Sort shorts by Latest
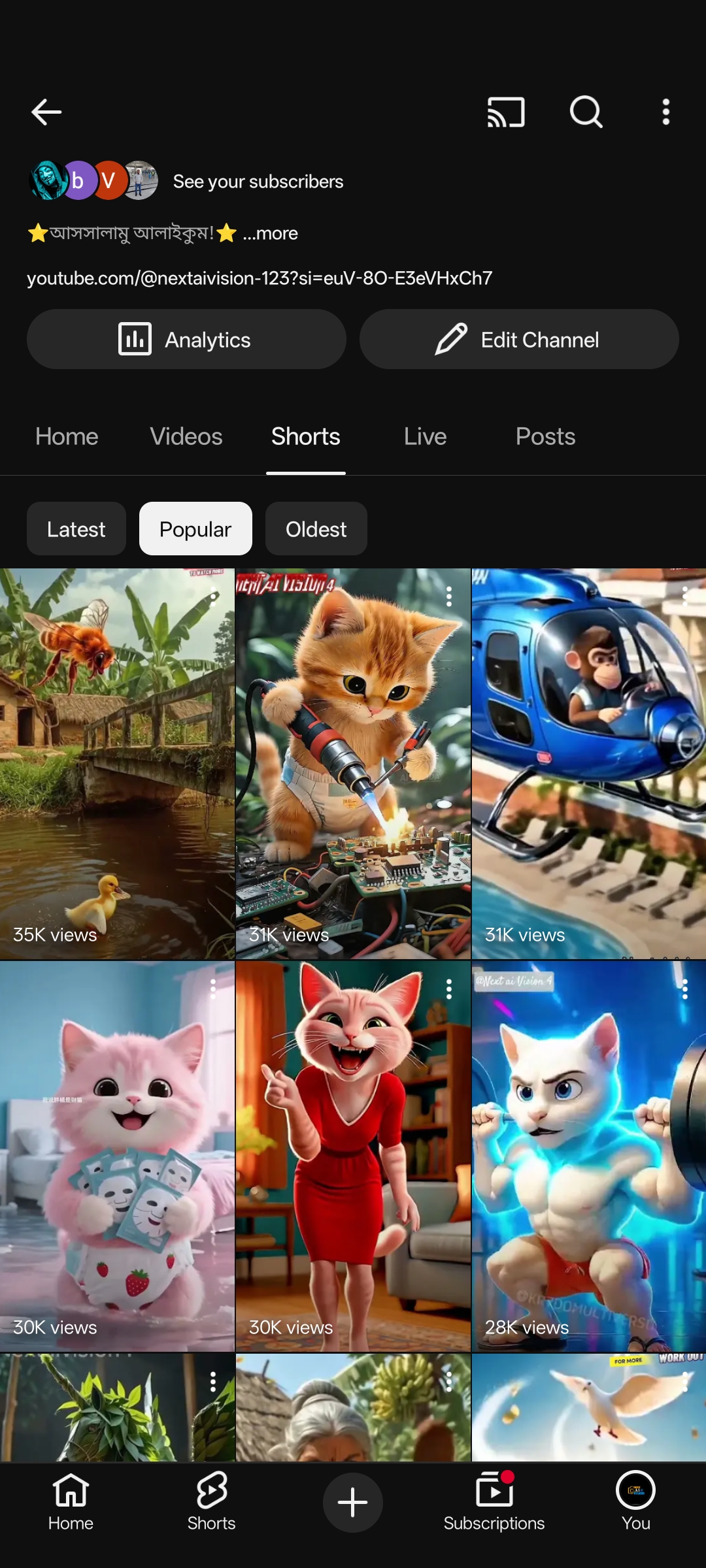Viewport: 706px width, 1568px height. point(76,529)
